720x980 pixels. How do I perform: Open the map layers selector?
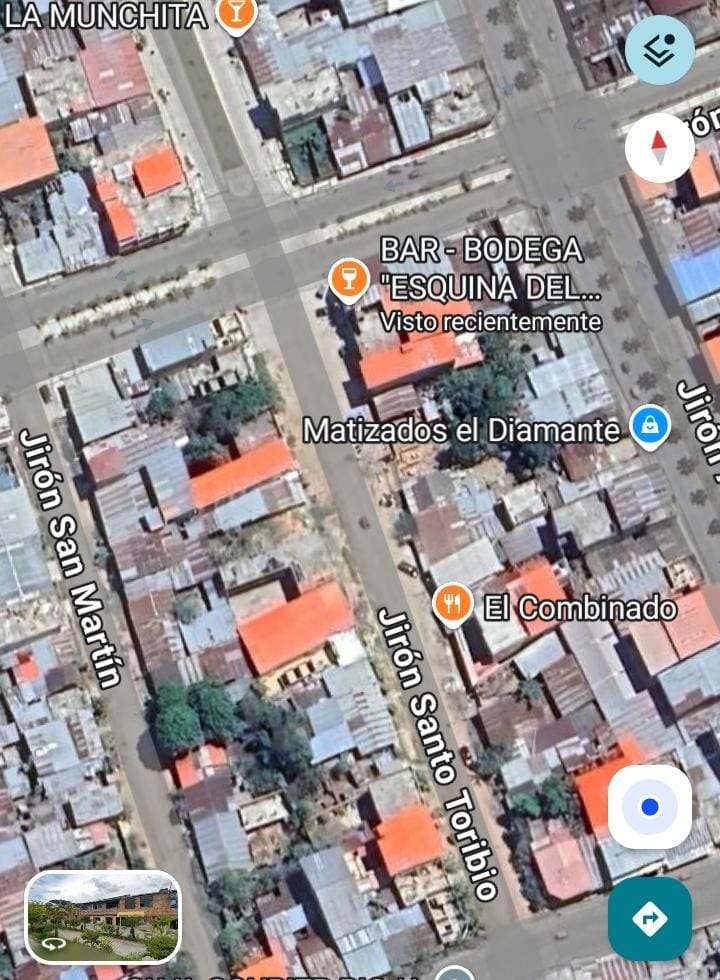coord(659,50)
